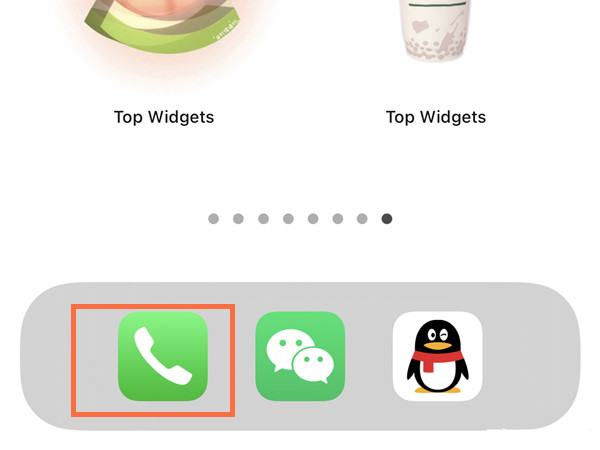Open the QQ penguin app
Viewport: 600px width, 450px height.
tap(437, 356)
